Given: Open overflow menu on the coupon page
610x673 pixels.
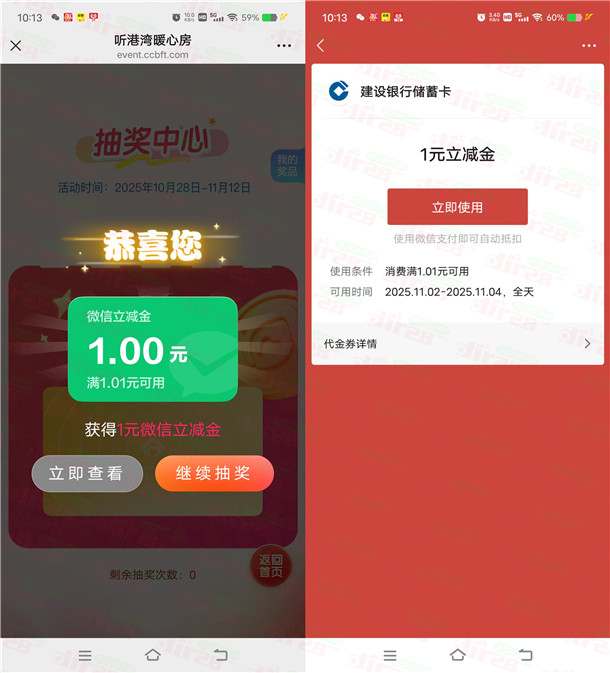Looking at the screenshot, I should pos(588,46).
